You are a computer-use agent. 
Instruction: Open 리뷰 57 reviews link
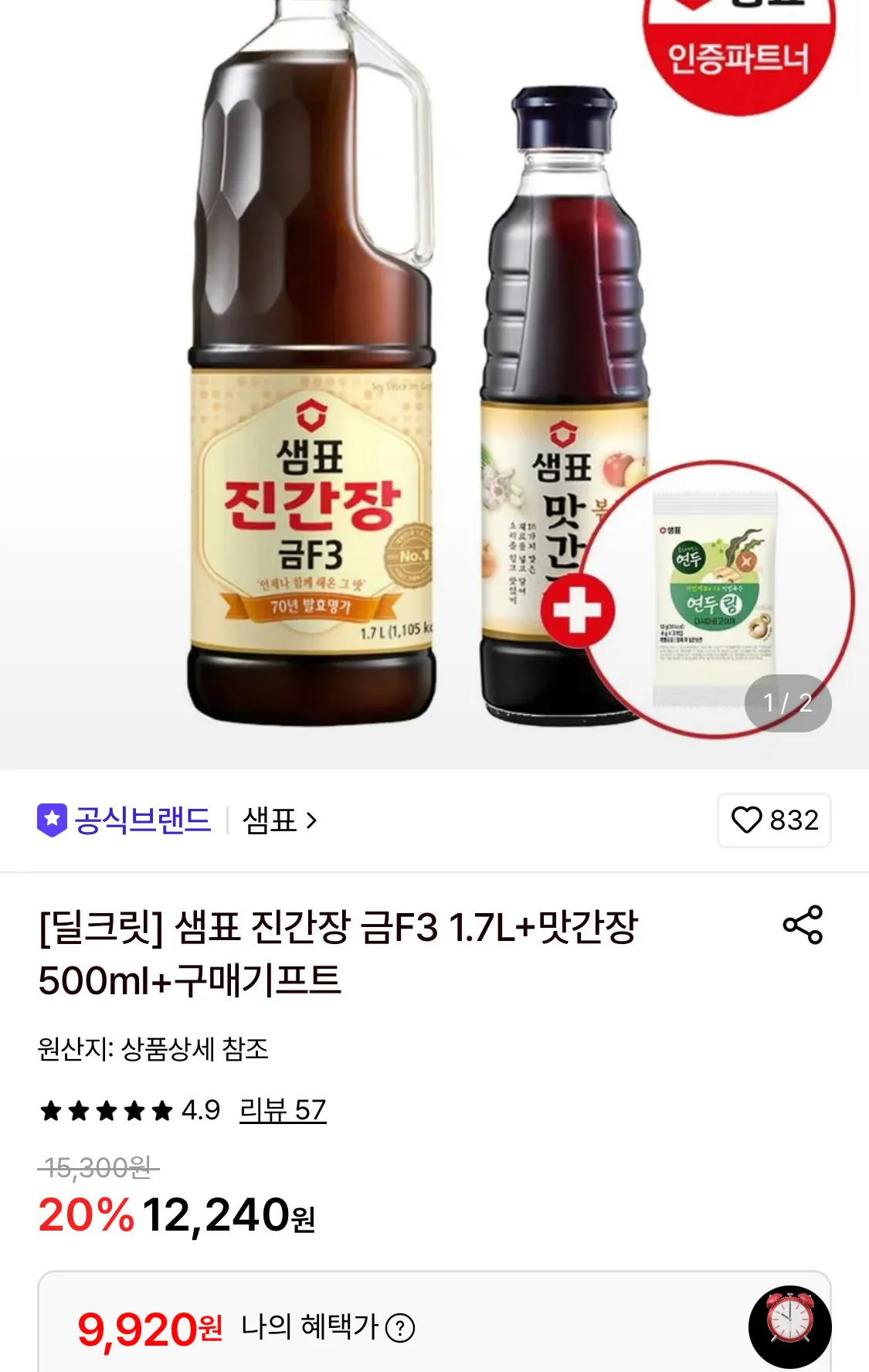click(283, 1110)
